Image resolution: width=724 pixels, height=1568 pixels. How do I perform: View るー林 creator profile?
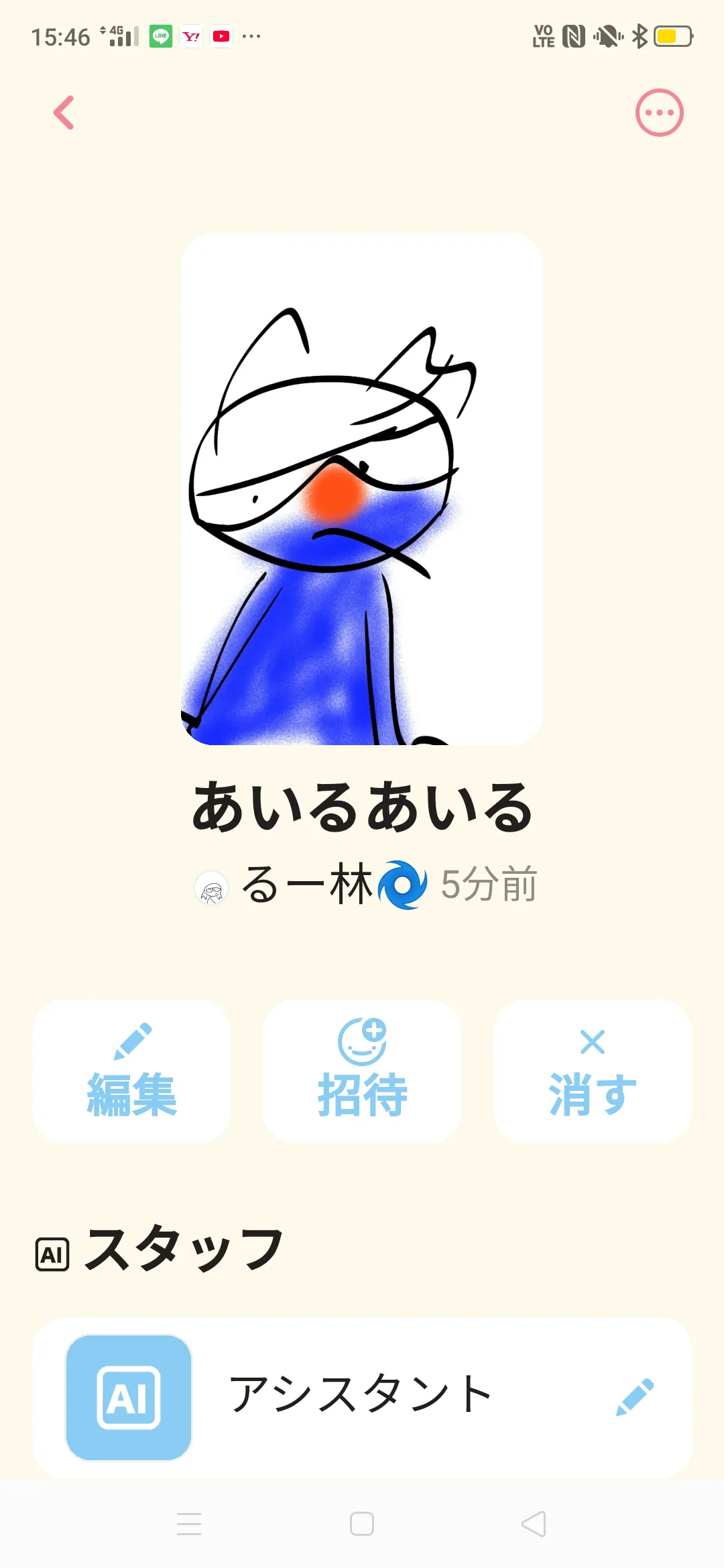click(x=308, y=886)
